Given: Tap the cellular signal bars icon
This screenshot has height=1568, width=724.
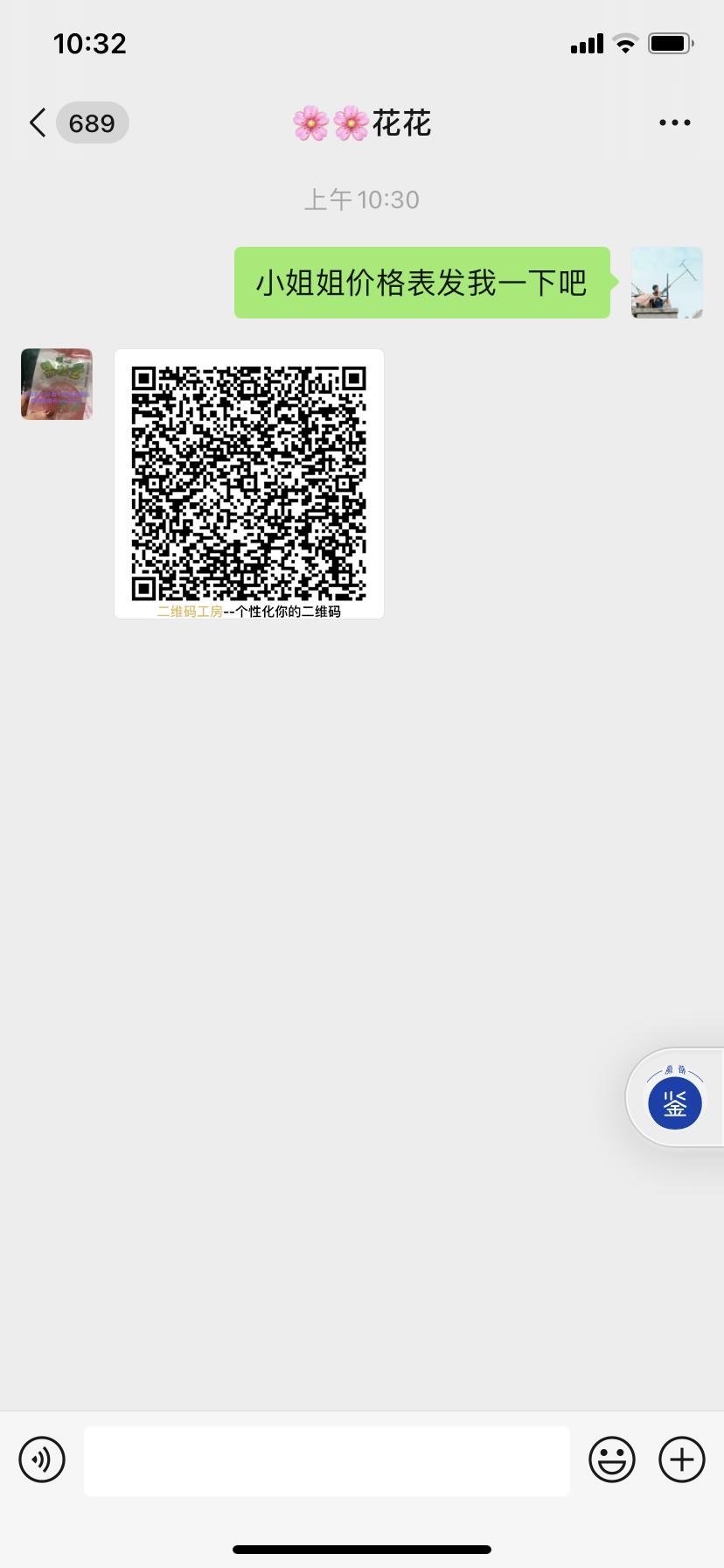Looking at the screenshot, I should 585,42.
